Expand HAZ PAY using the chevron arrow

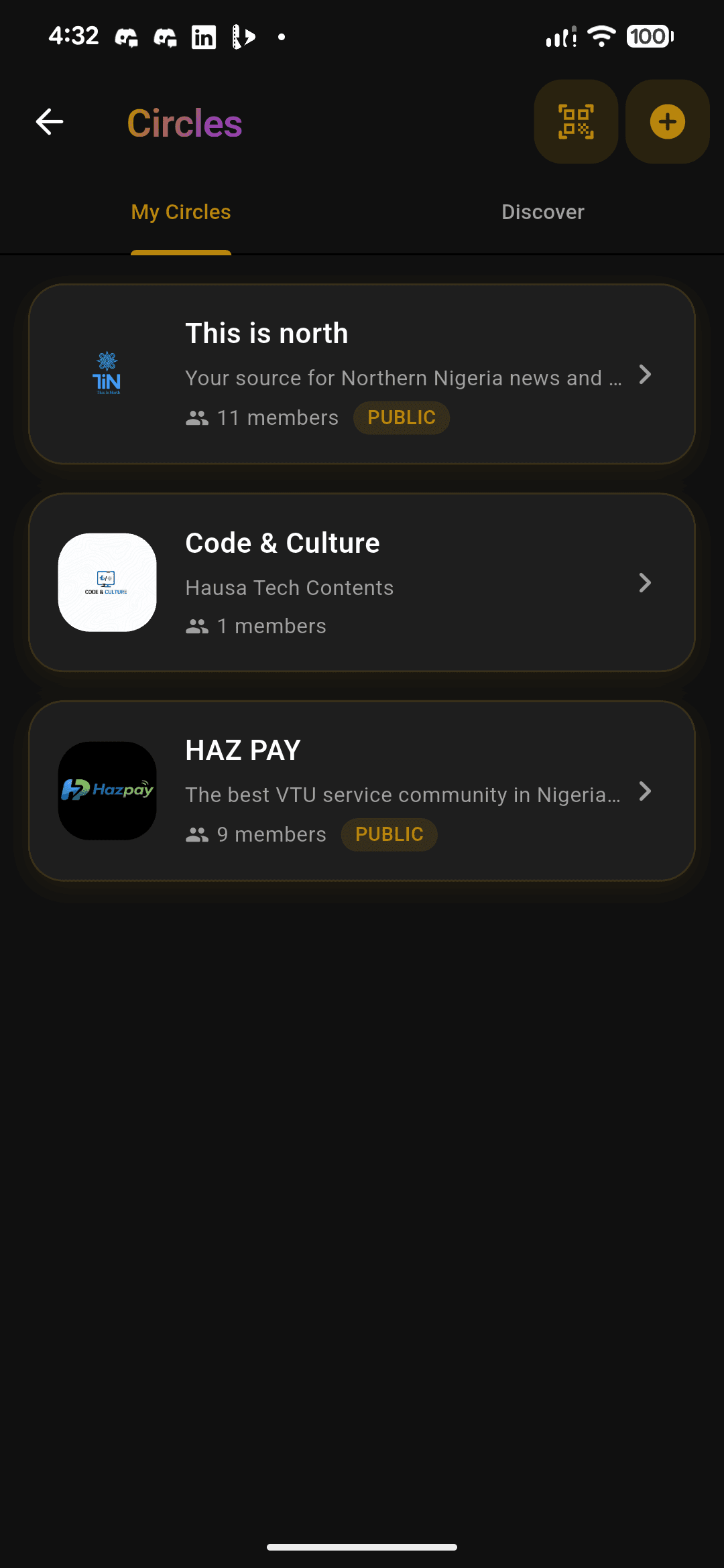(645, 791)
